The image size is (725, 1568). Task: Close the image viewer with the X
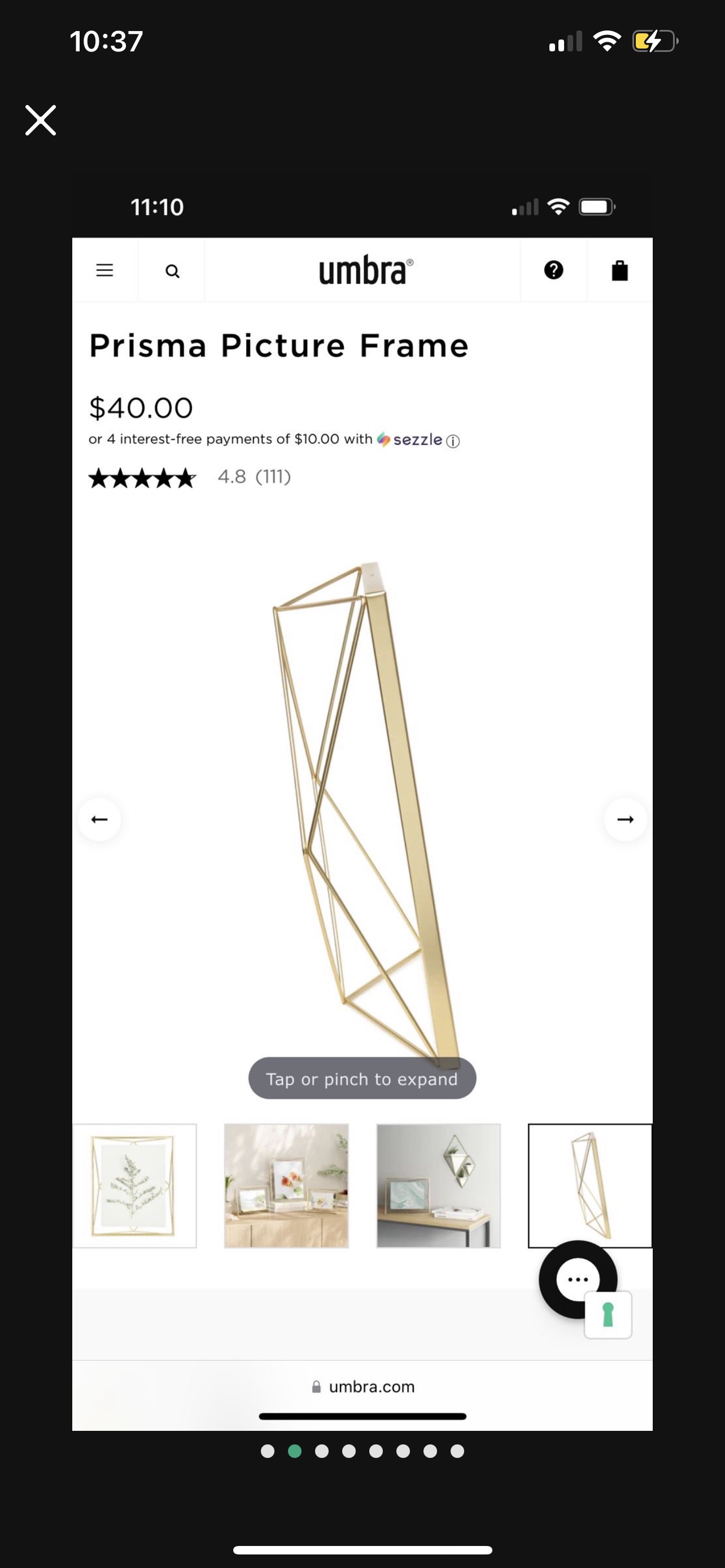[41, 120]
